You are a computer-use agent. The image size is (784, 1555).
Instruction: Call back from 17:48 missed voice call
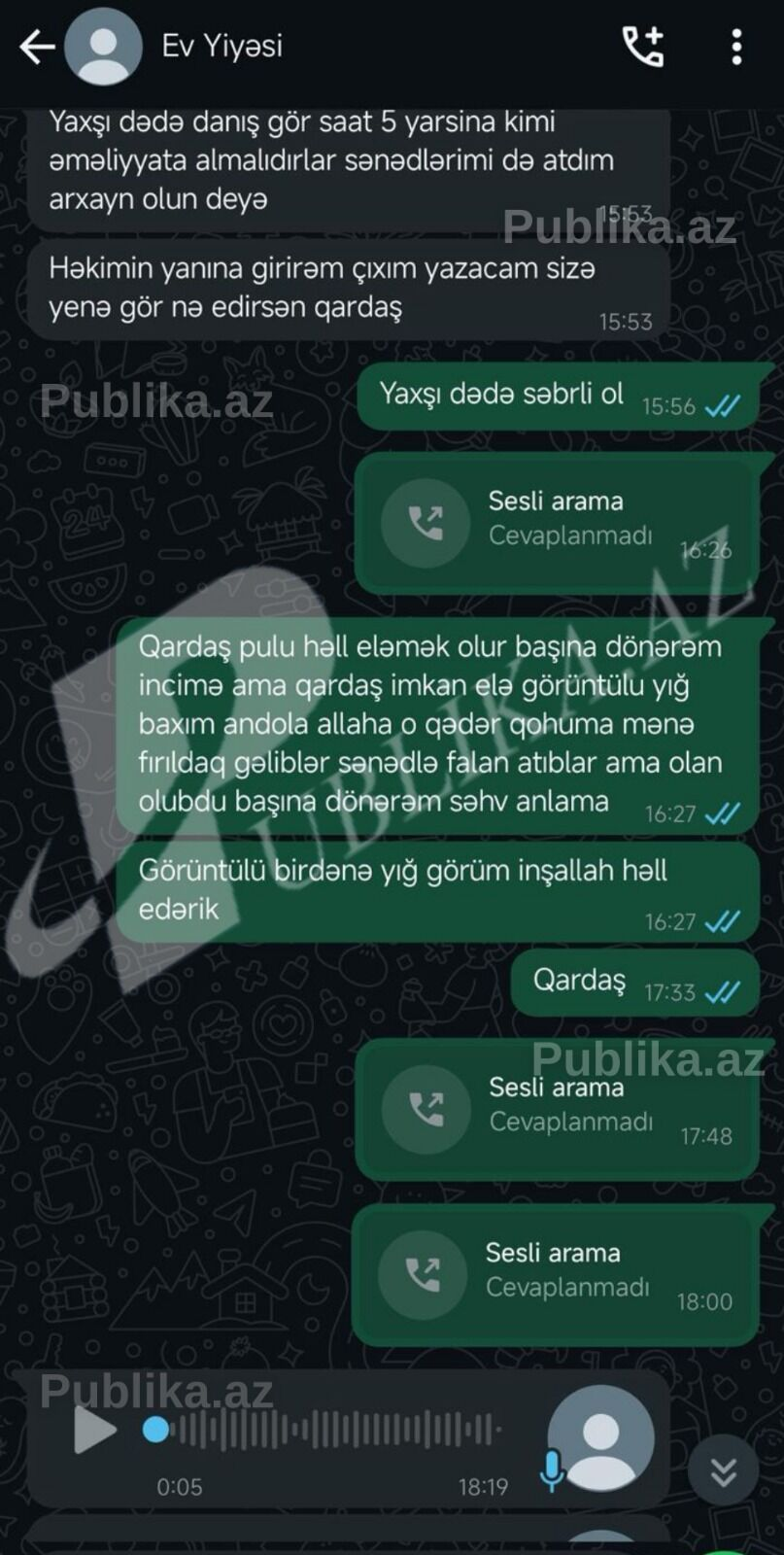[426, 1109]
